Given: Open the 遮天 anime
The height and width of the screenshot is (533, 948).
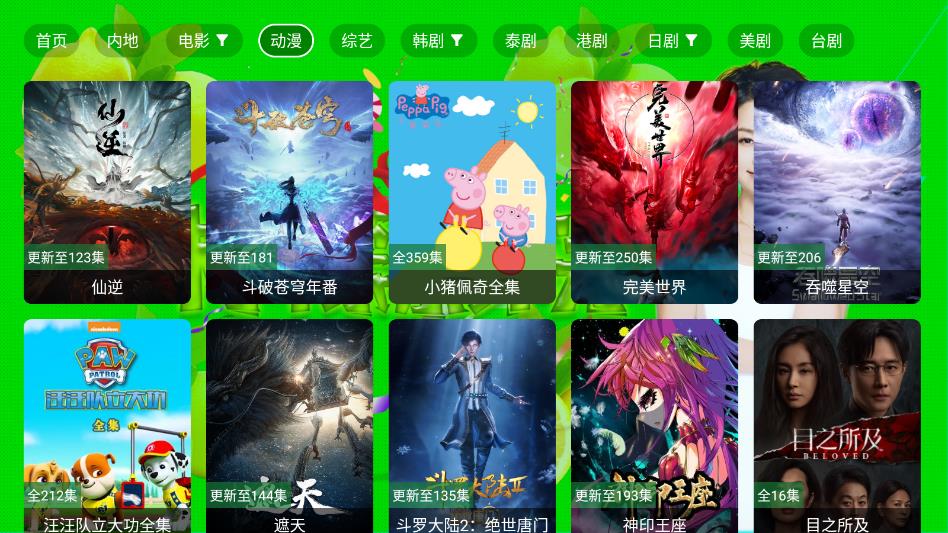Looking at the screenshot, I should [x=289, y=426].
